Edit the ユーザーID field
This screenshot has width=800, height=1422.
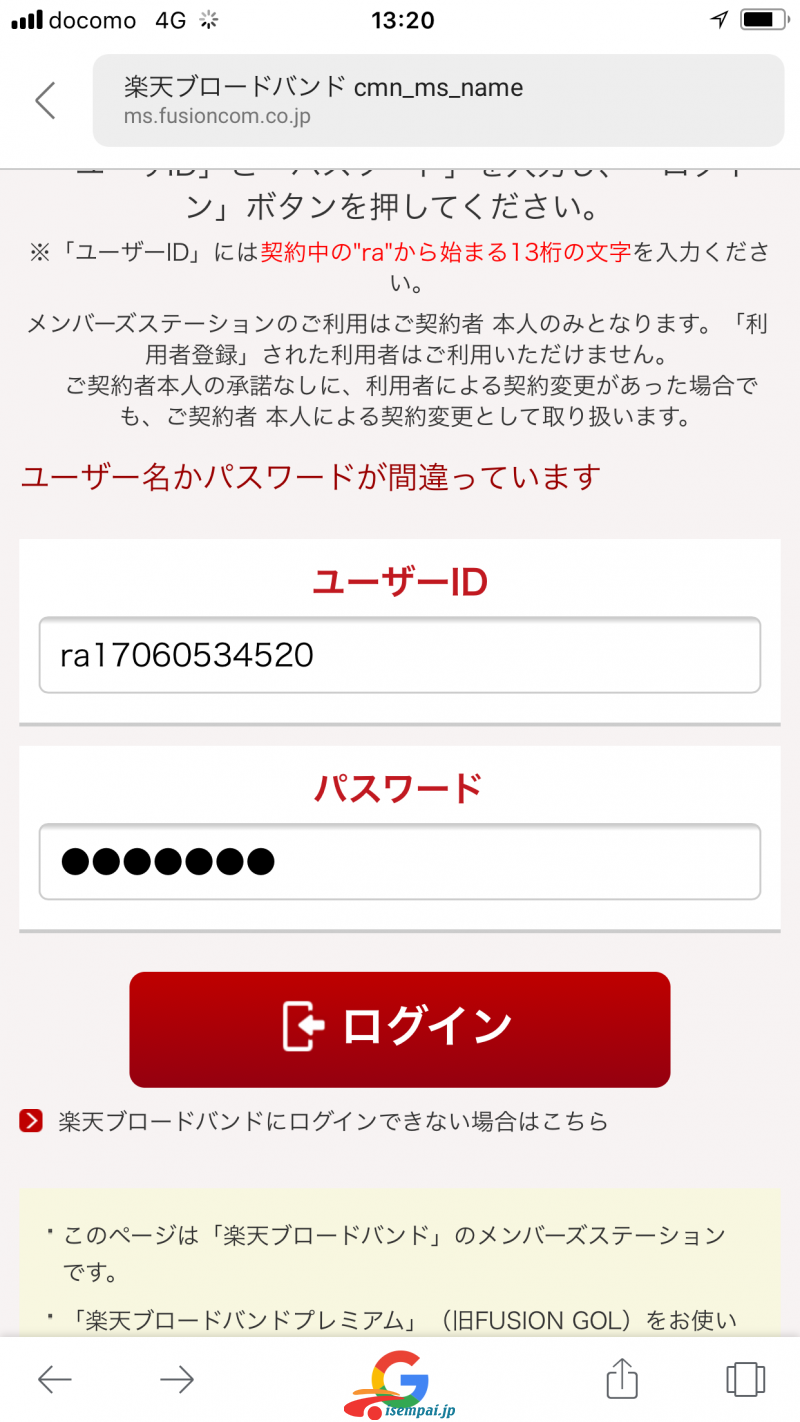tap(400, 655)
